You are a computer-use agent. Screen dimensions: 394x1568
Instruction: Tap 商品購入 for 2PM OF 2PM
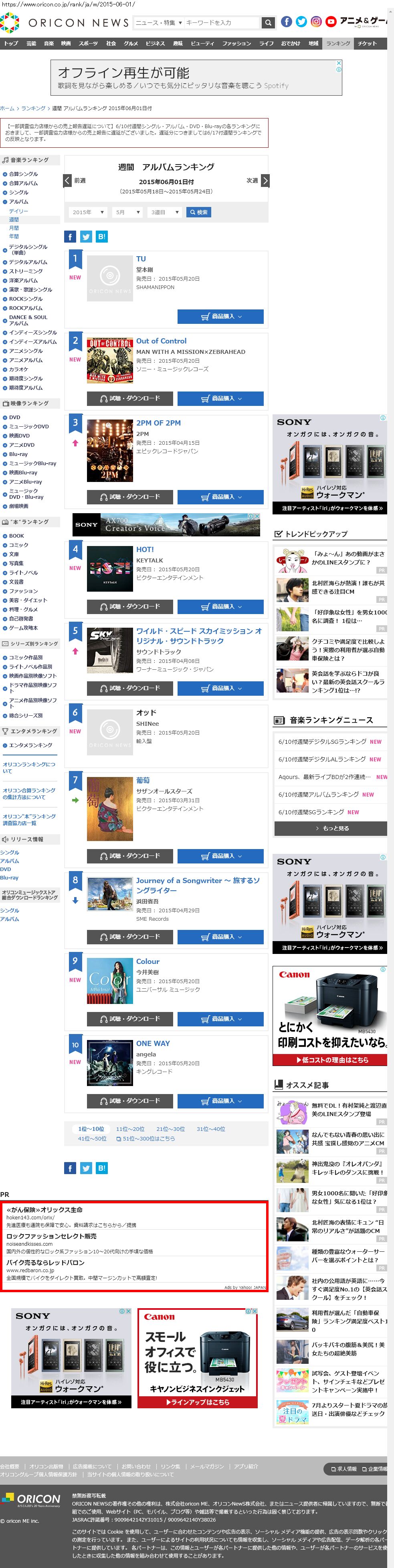coord(221,497)
